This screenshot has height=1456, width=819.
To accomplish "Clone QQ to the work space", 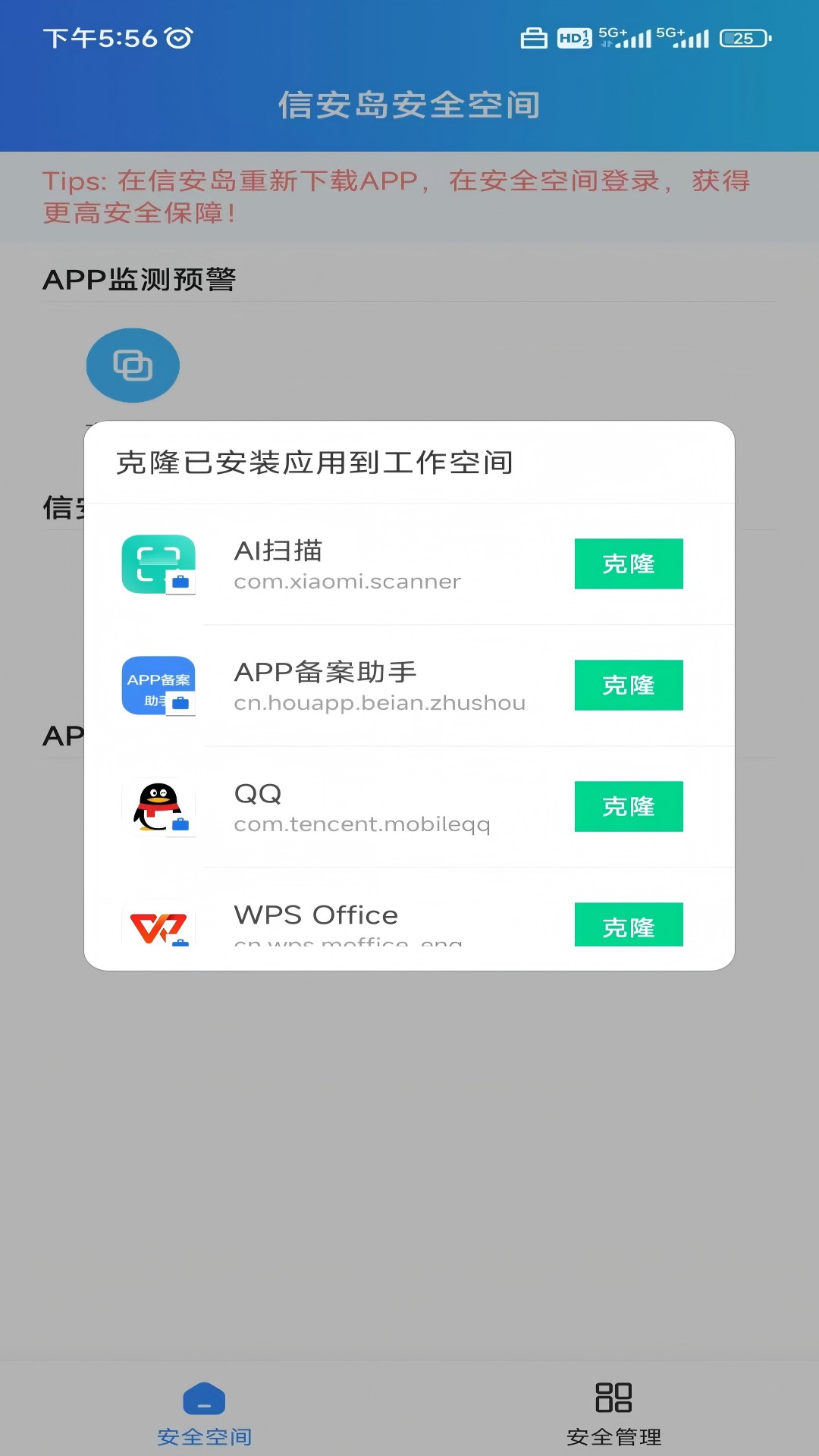I will pyautogui.click(x=628, y=806).
